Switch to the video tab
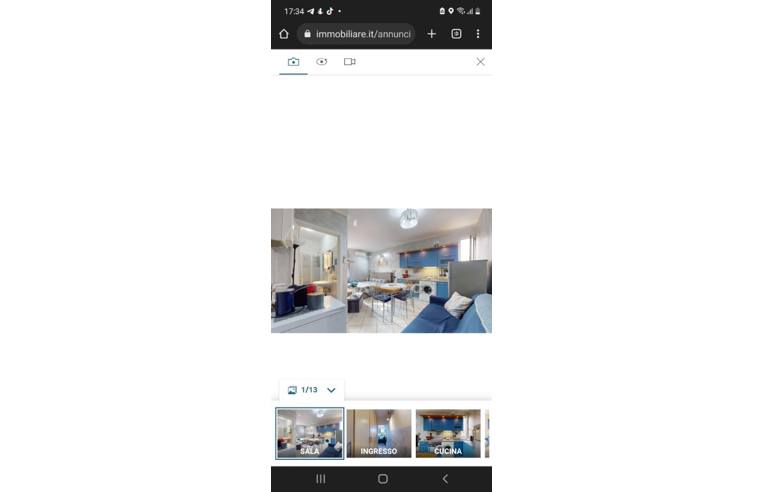 (349, 62)
